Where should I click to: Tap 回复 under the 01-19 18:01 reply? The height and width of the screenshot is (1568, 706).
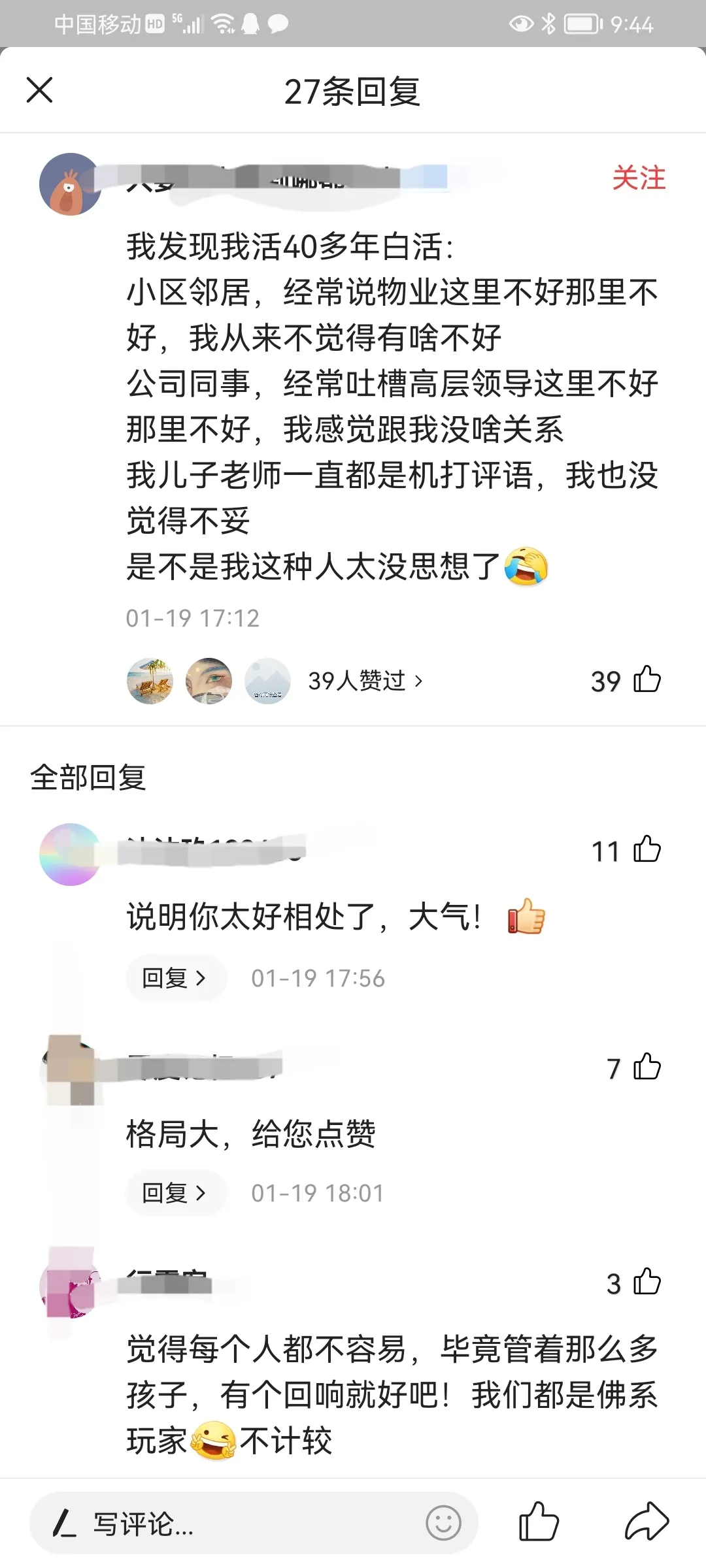tap(175, 1193)
